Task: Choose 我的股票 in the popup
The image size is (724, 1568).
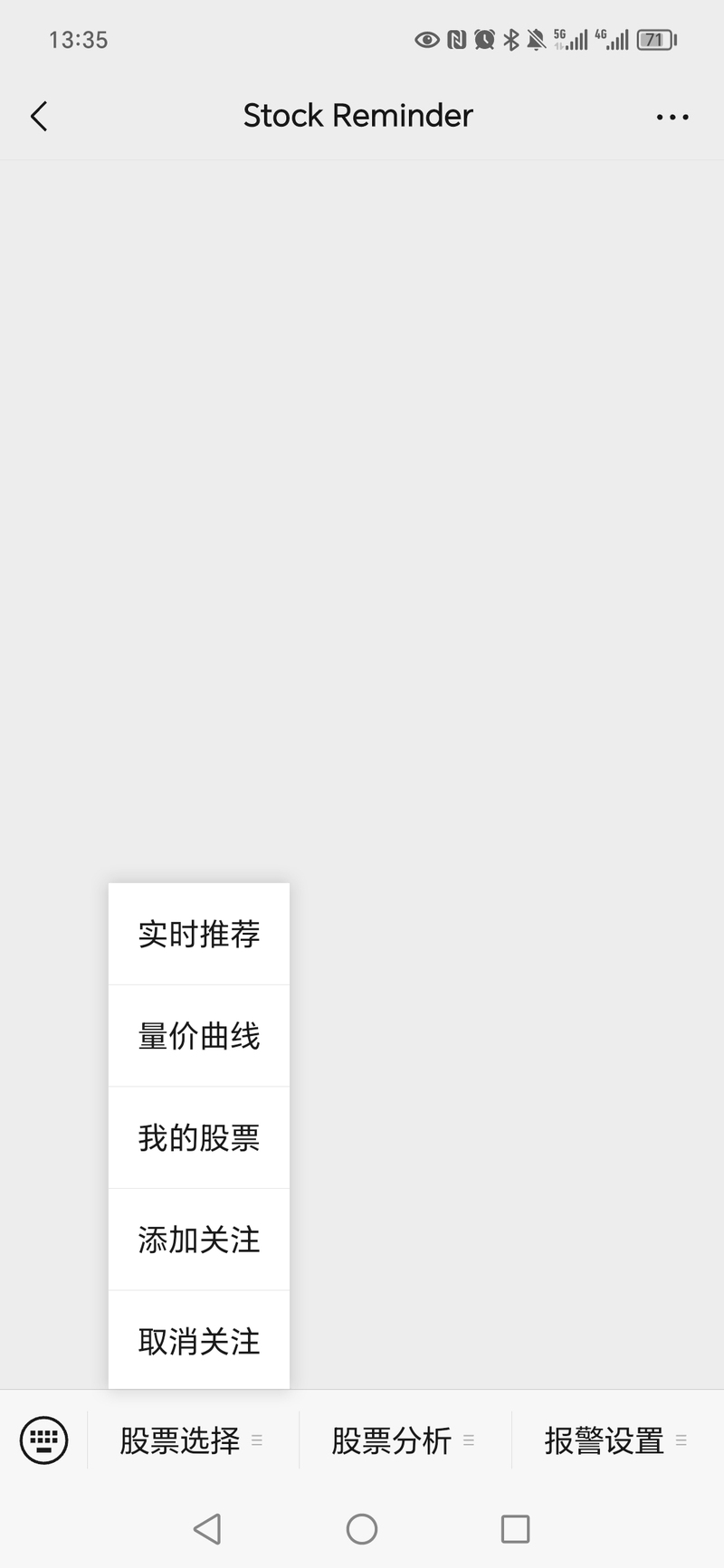Action: click(x=199, y=1138)
